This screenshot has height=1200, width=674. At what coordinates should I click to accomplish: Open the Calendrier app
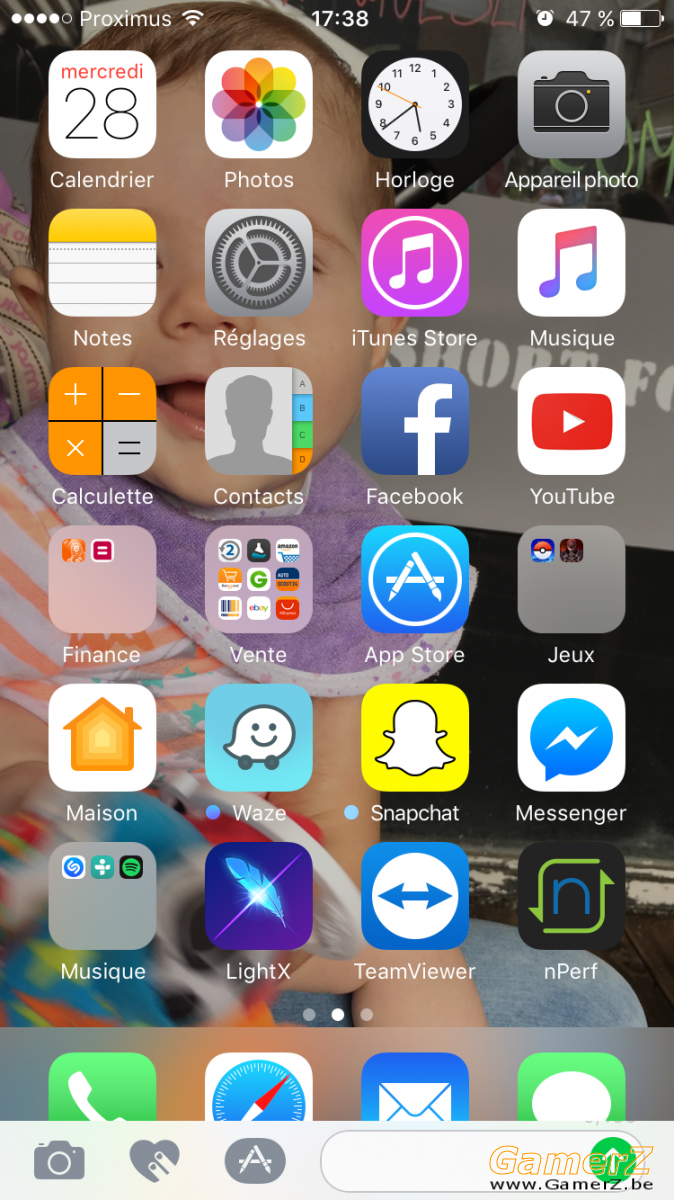(102, 104)
